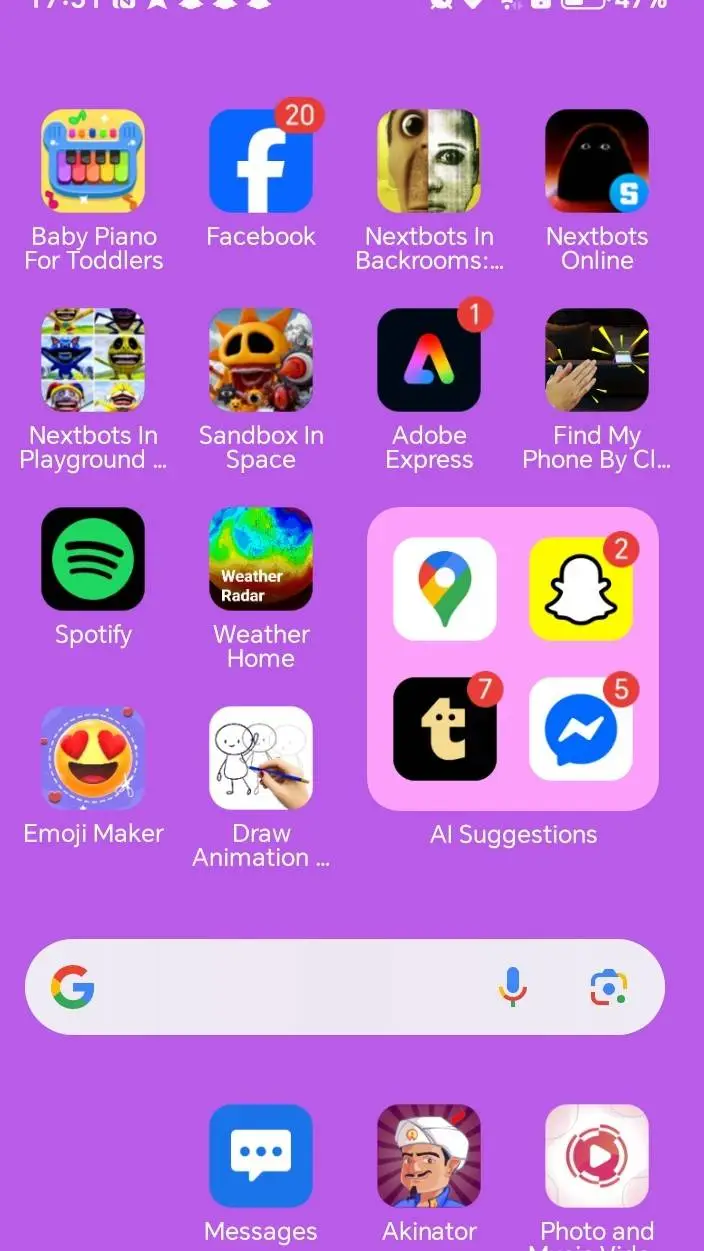Start the Nextbots Online game

[x=597, y=161]
